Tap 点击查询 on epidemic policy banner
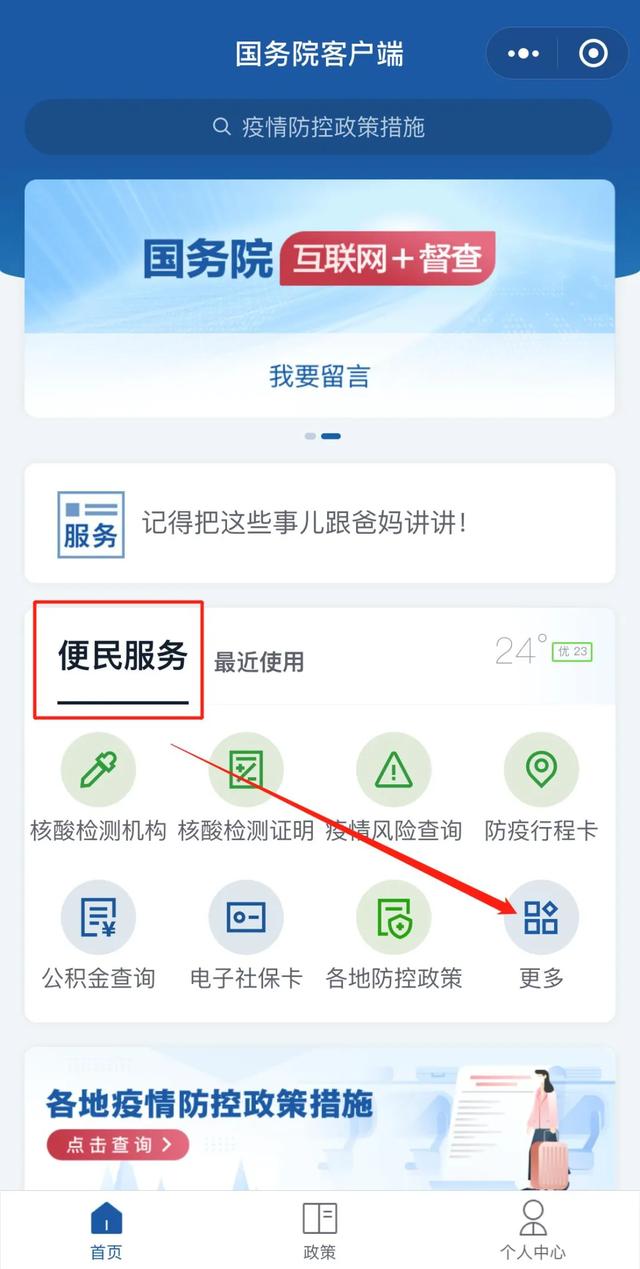The image size is (640, 1269). (117, 1145)
